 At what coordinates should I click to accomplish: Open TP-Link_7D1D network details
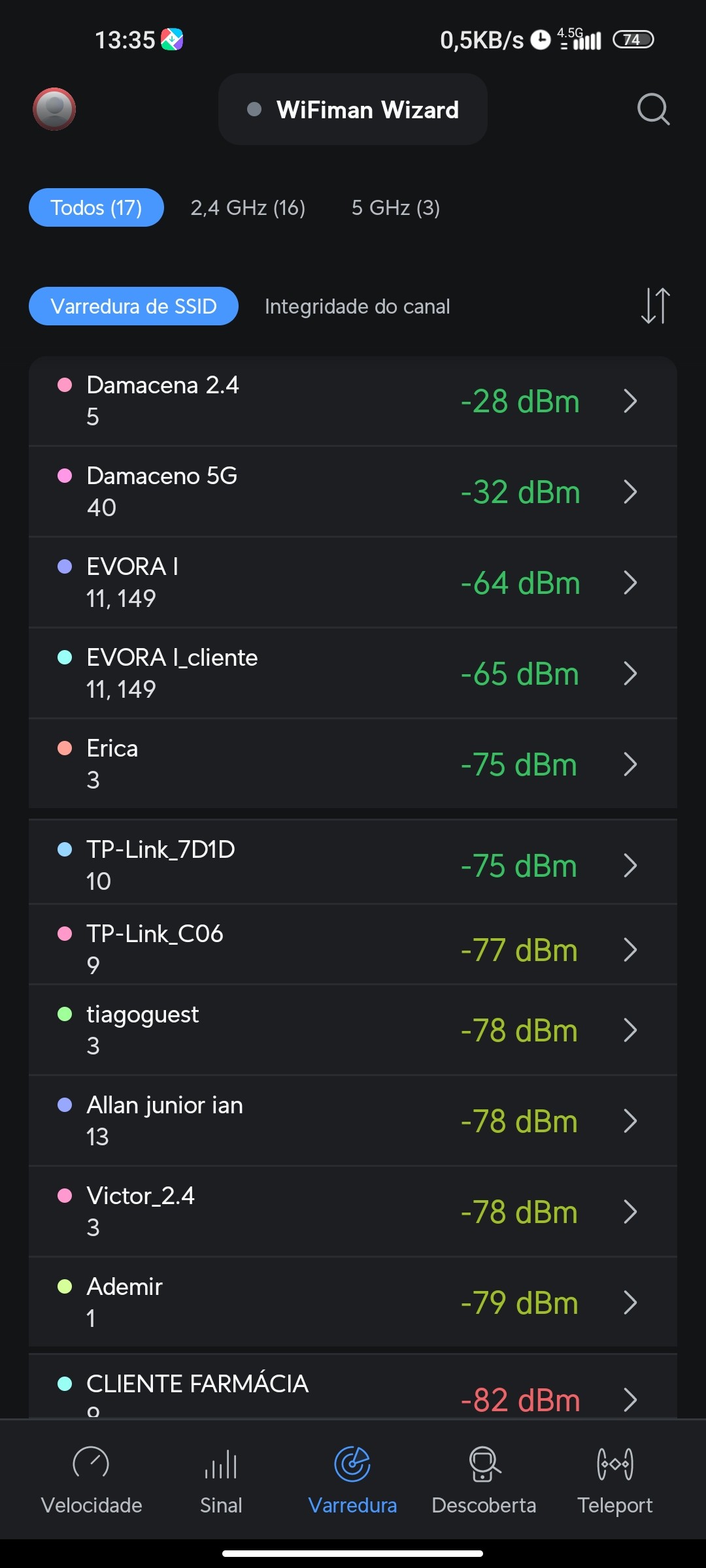[x=353, y=866]
